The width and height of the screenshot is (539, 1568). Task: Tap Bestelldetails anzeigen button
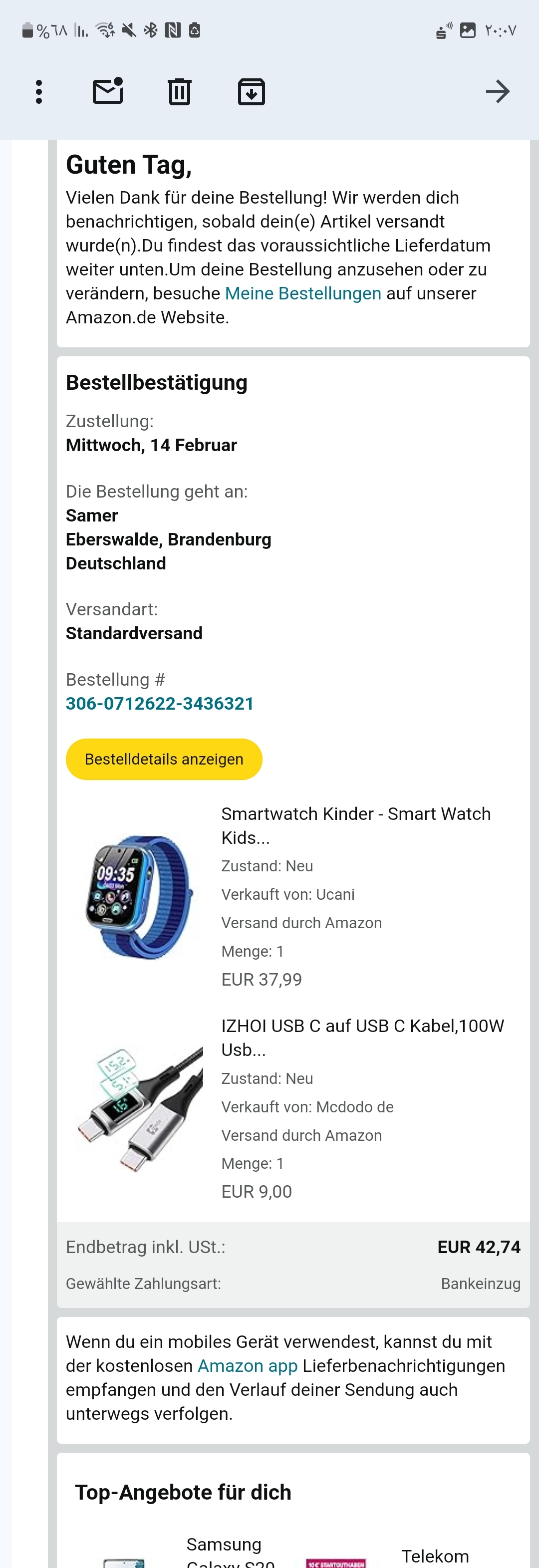pos(164,759)
